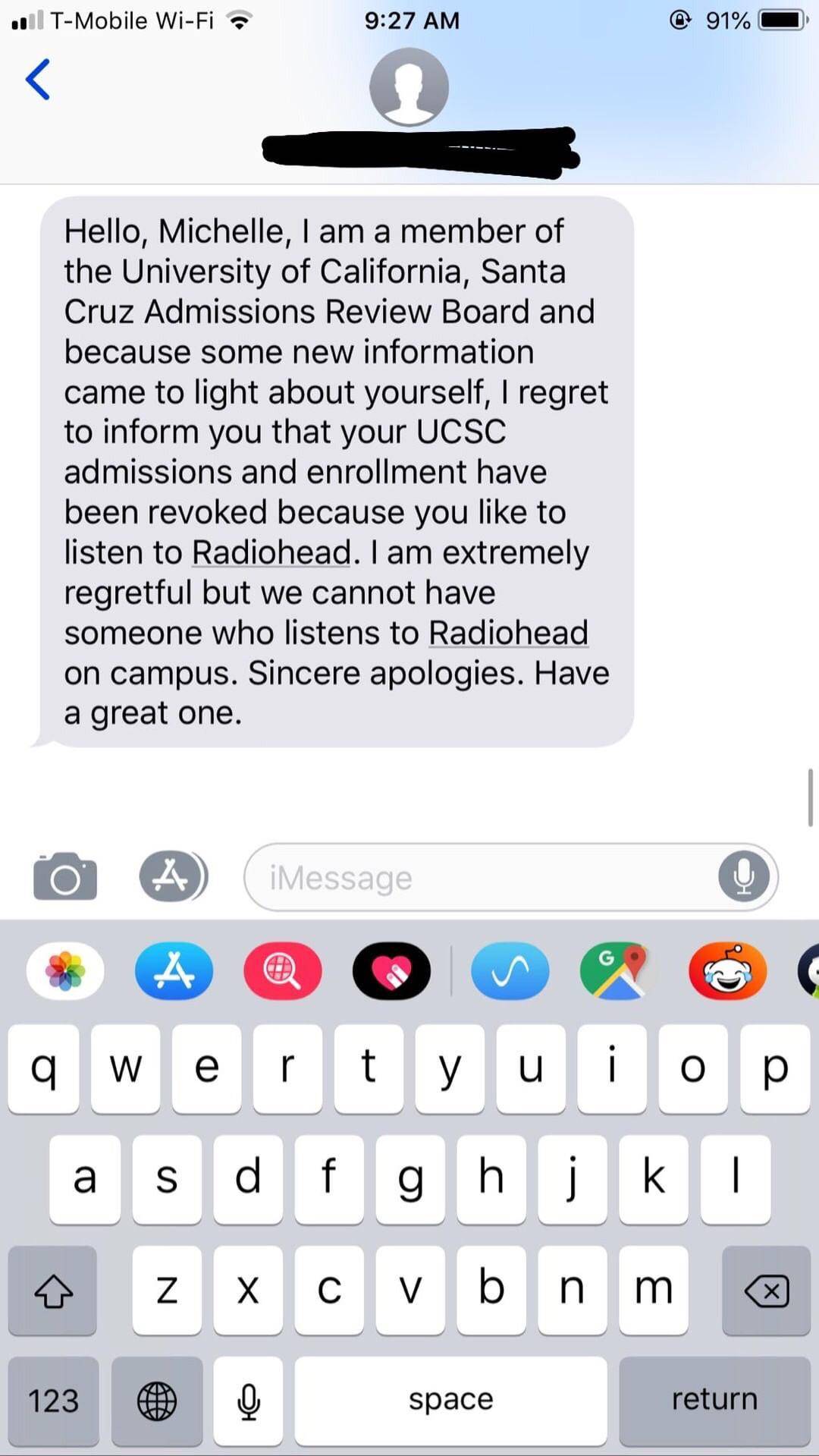Open the Photos iMessage app
819x1456 pixels.
coord(66,970)
